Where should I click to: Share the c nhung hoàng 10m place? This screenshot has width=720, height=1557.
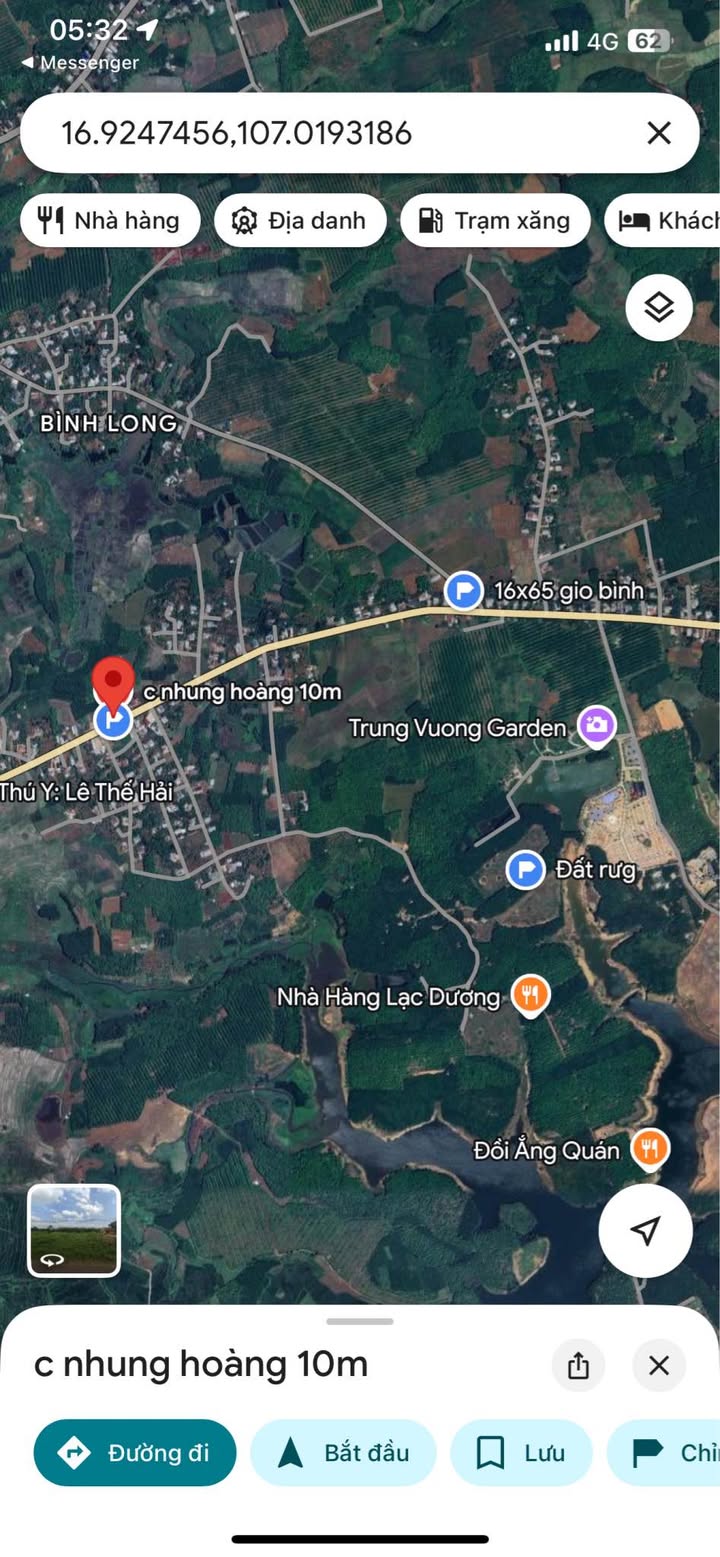pos(578,1365)
